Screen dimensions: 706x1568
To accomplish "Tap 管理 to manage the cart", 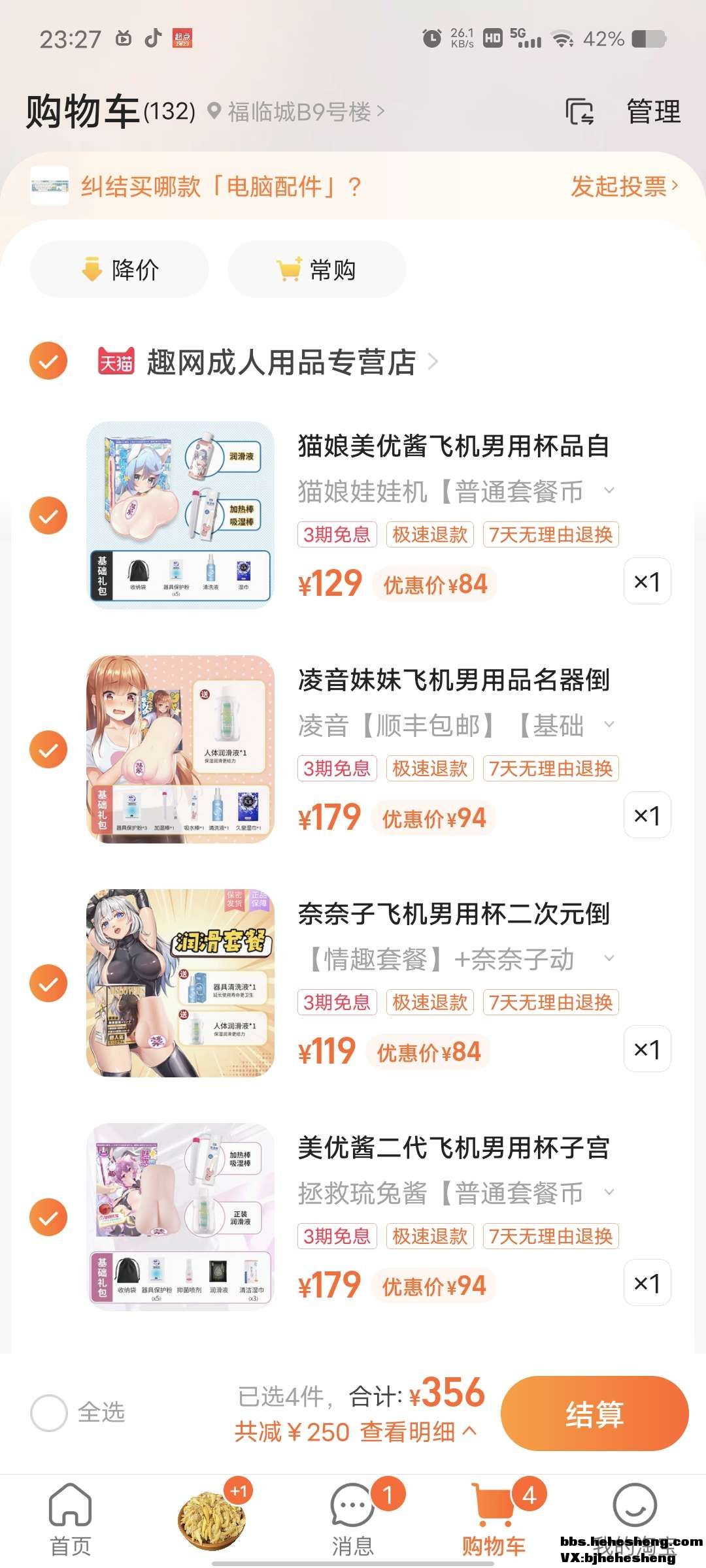I will click(x=653, y=112).
